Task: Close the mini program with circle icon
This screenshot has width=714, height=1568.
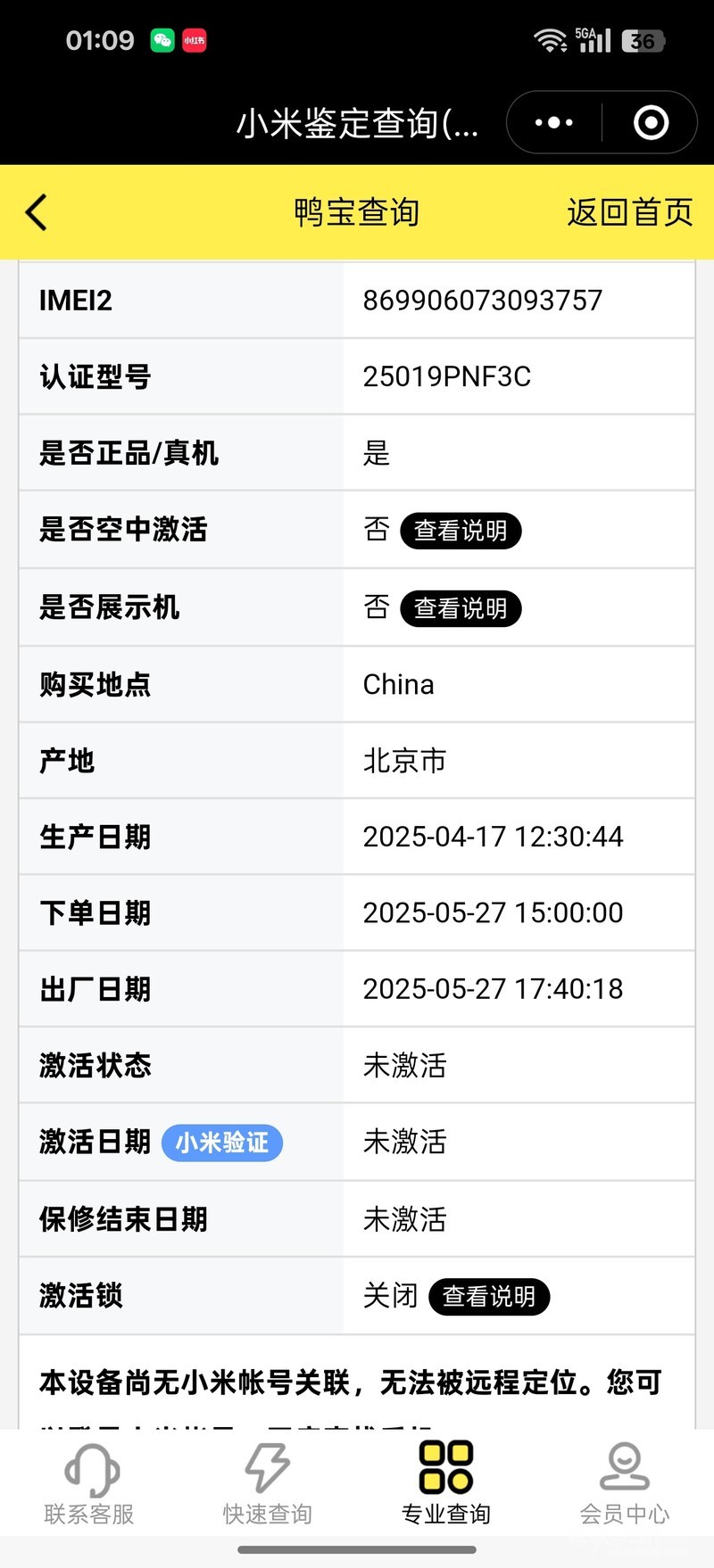Action: point(651,123)
